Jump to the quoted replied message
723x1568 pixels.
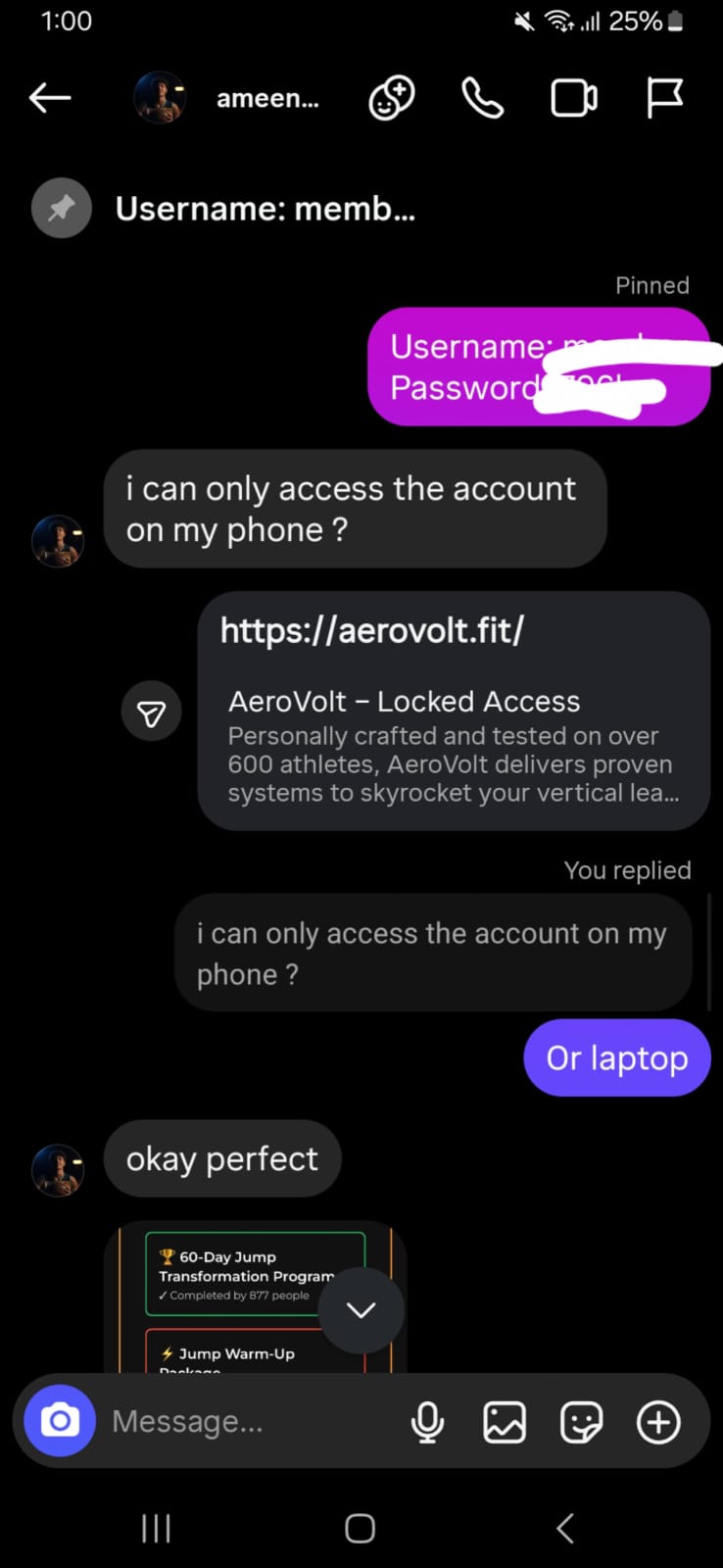(432, 953)
